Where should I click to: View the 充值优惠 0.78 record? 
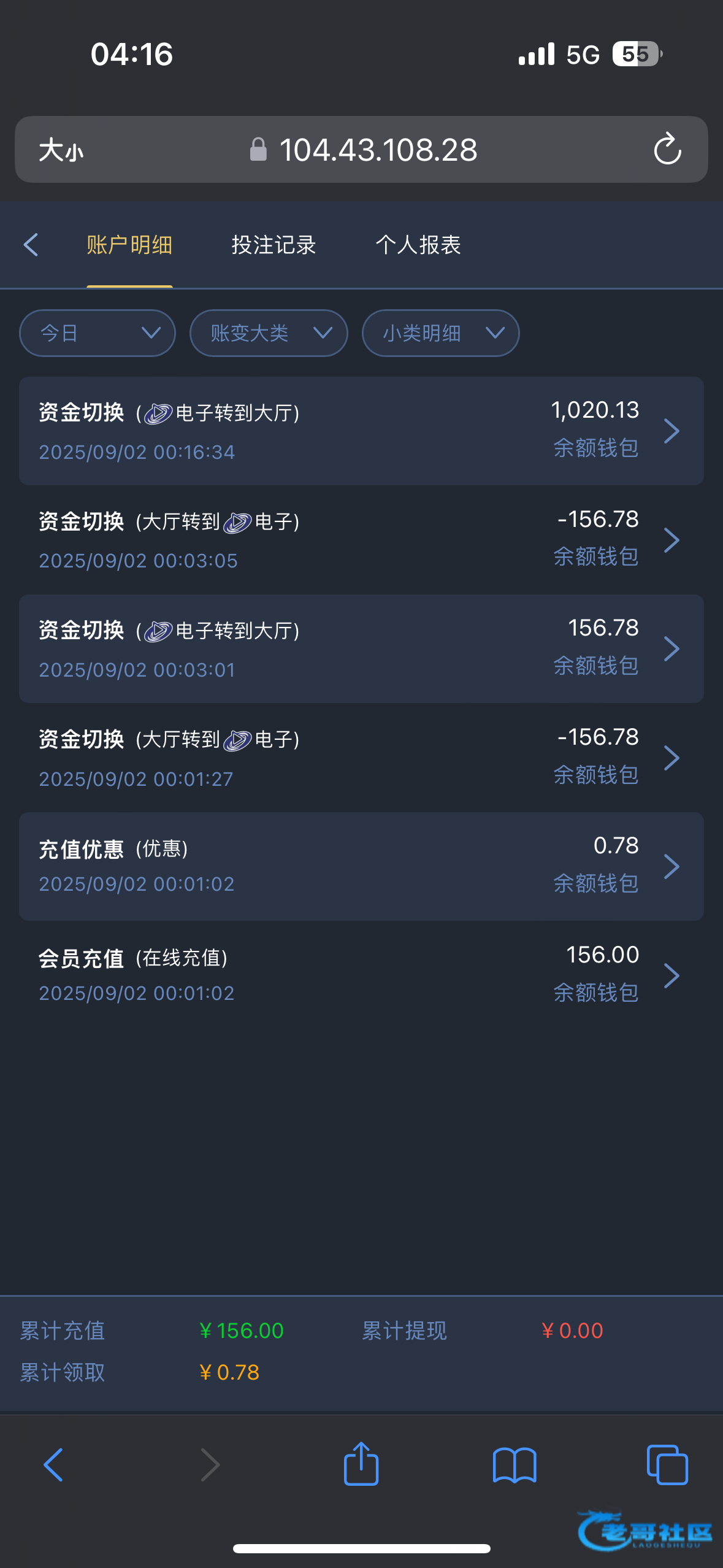pos(361,866)
